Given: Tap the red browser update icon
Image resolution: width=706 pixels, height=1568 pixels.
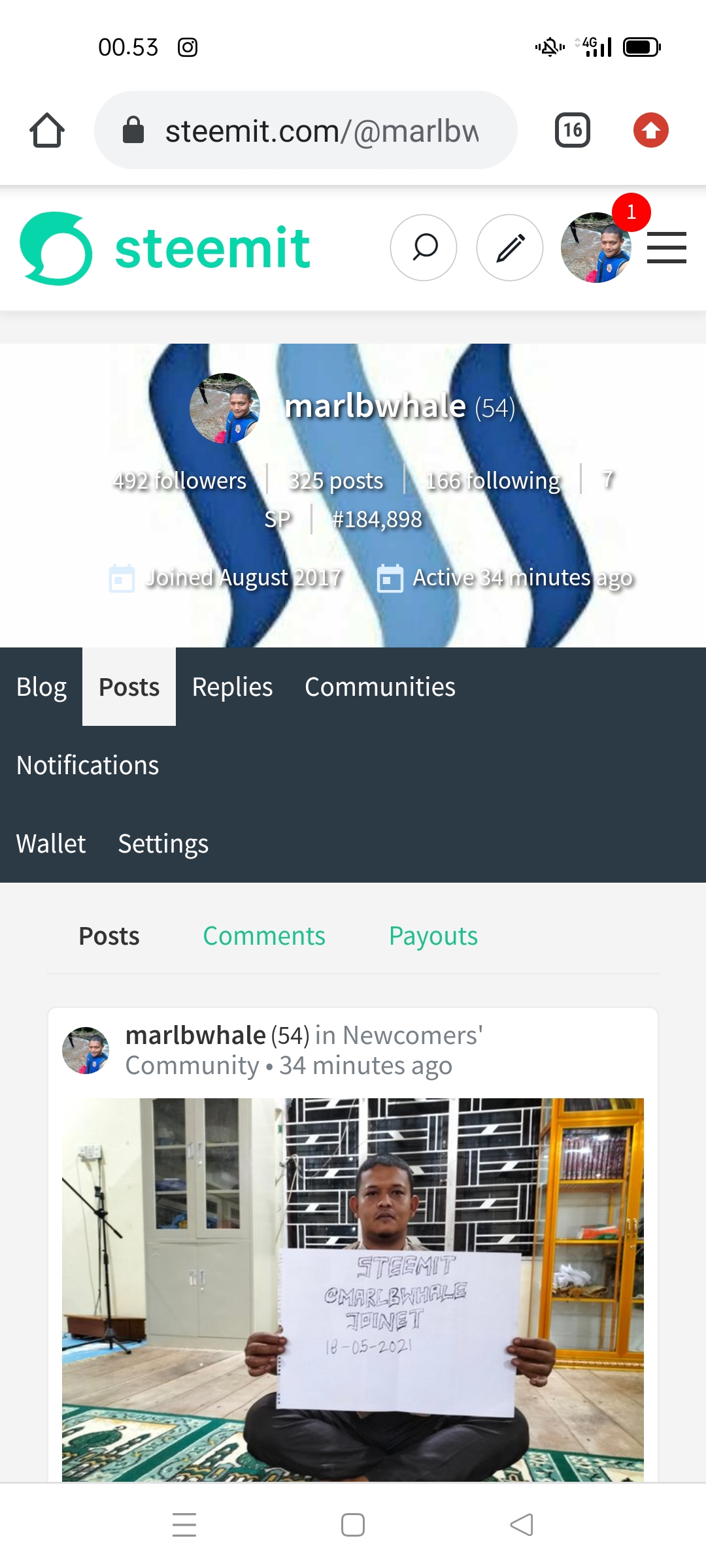Looking at the screenshot, I should tap(650, 130).
